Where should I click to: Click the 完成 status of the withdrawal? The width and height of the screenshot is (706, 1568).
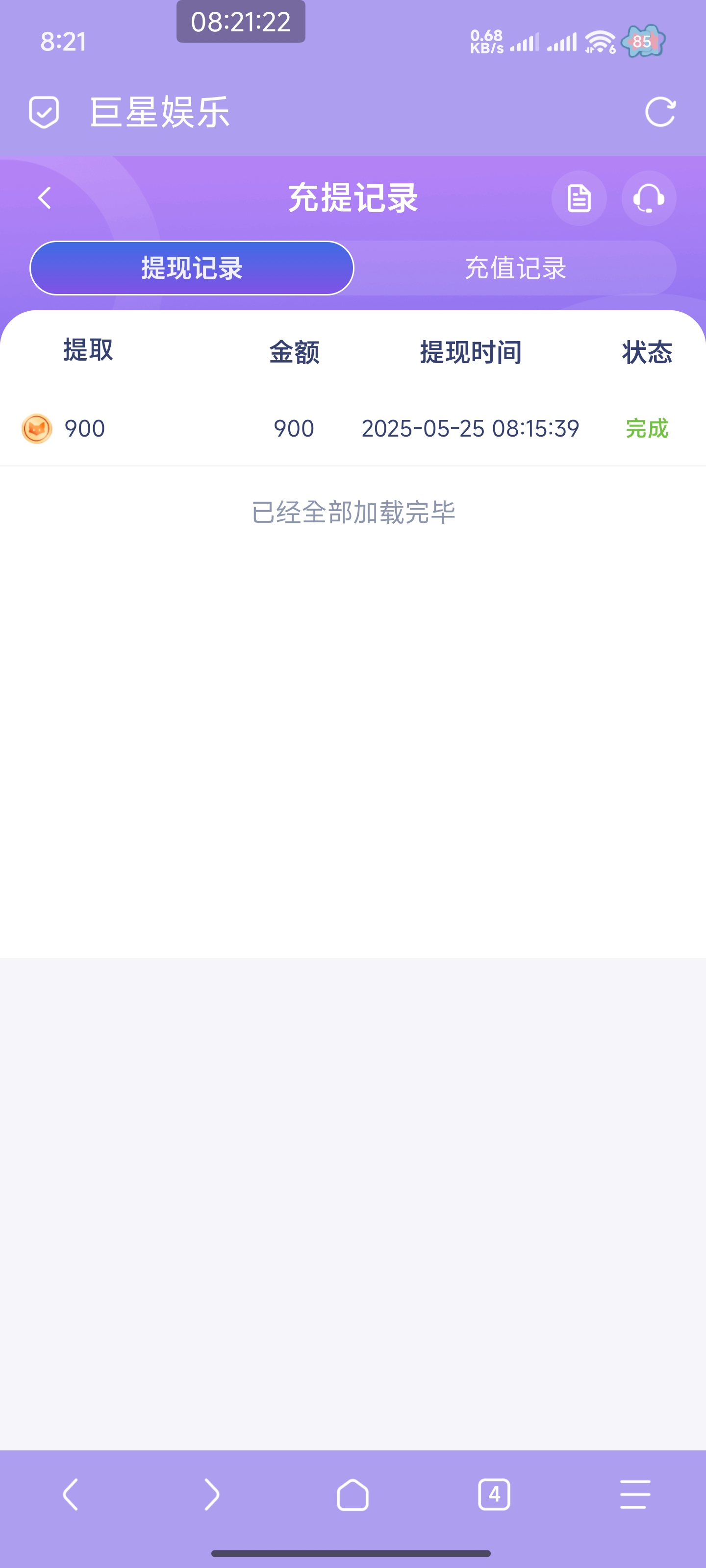click(x=648, y=429)
